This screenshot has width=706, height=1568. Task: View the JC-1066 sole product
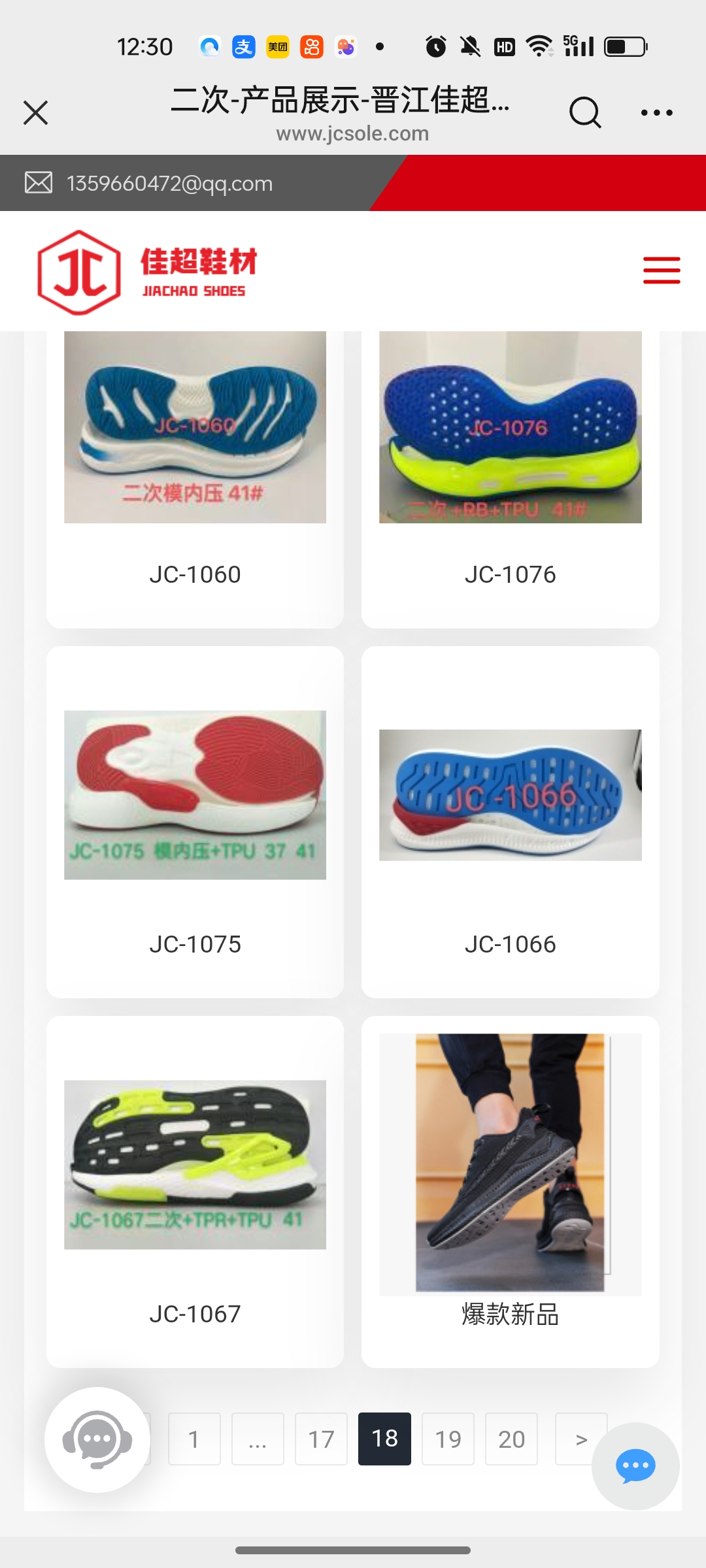click(x=510, y=822)
